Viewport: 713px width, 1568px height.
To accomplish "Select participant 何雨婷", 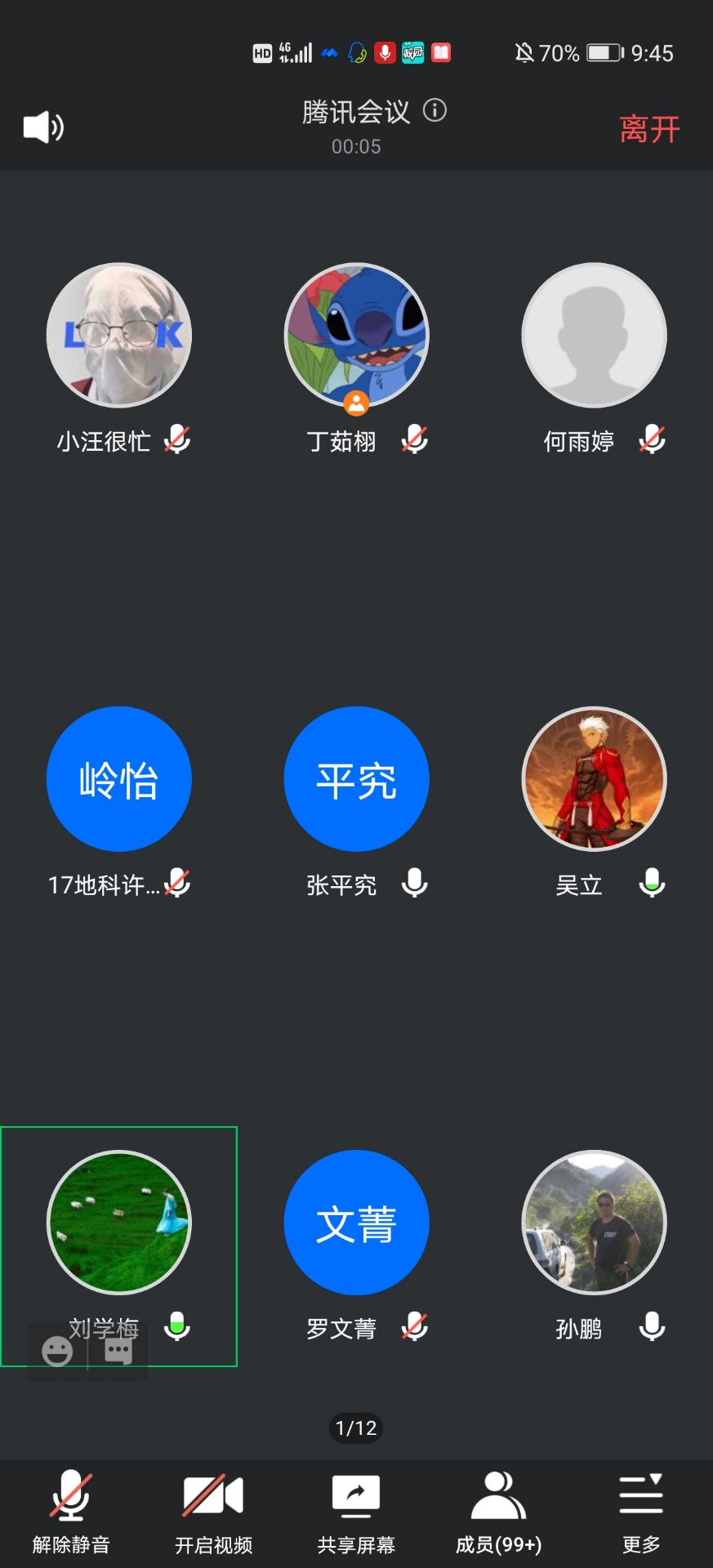I will tap(594, 336).
